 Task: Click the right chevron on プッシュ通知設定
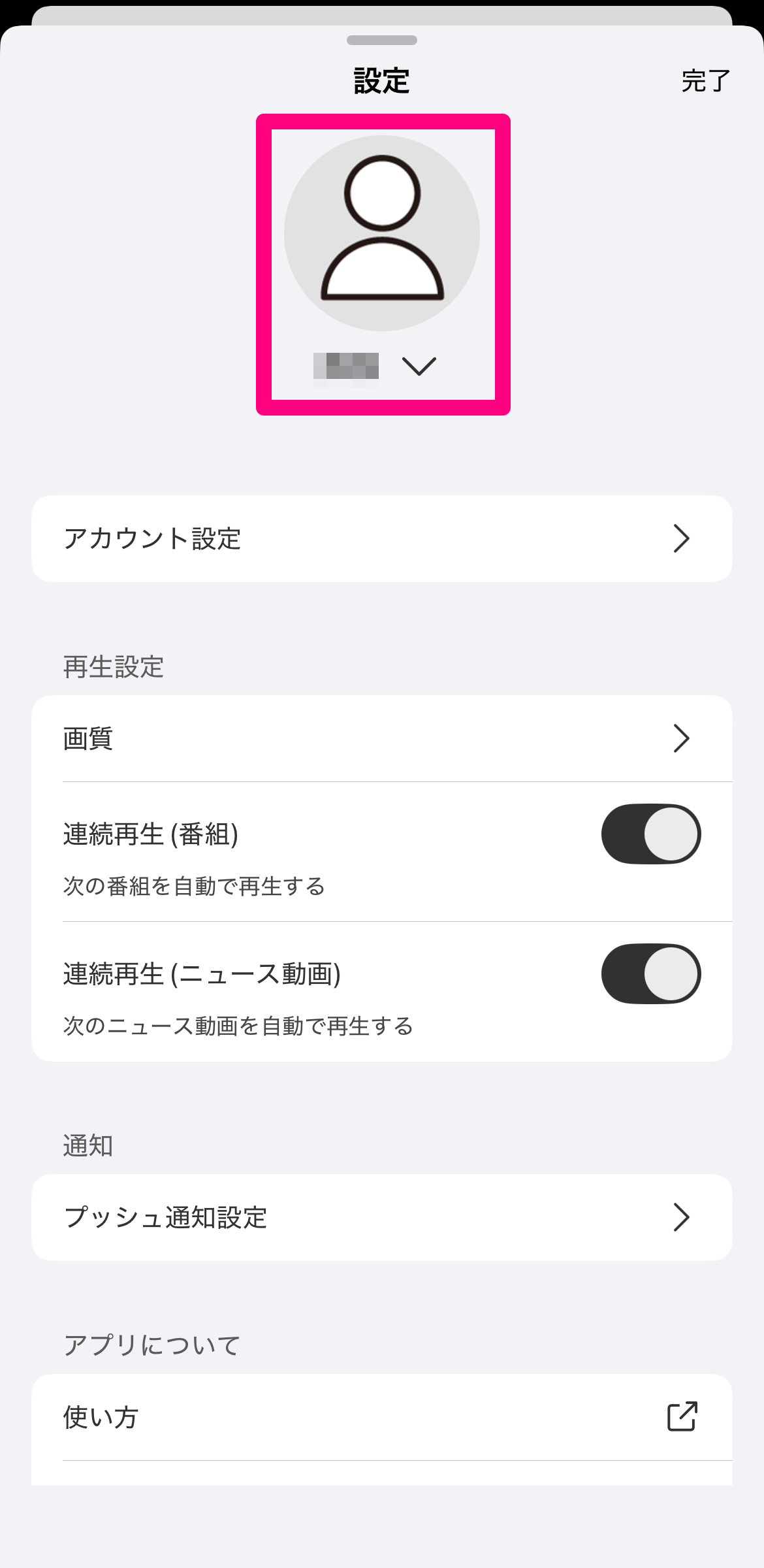coord(684,1217)
